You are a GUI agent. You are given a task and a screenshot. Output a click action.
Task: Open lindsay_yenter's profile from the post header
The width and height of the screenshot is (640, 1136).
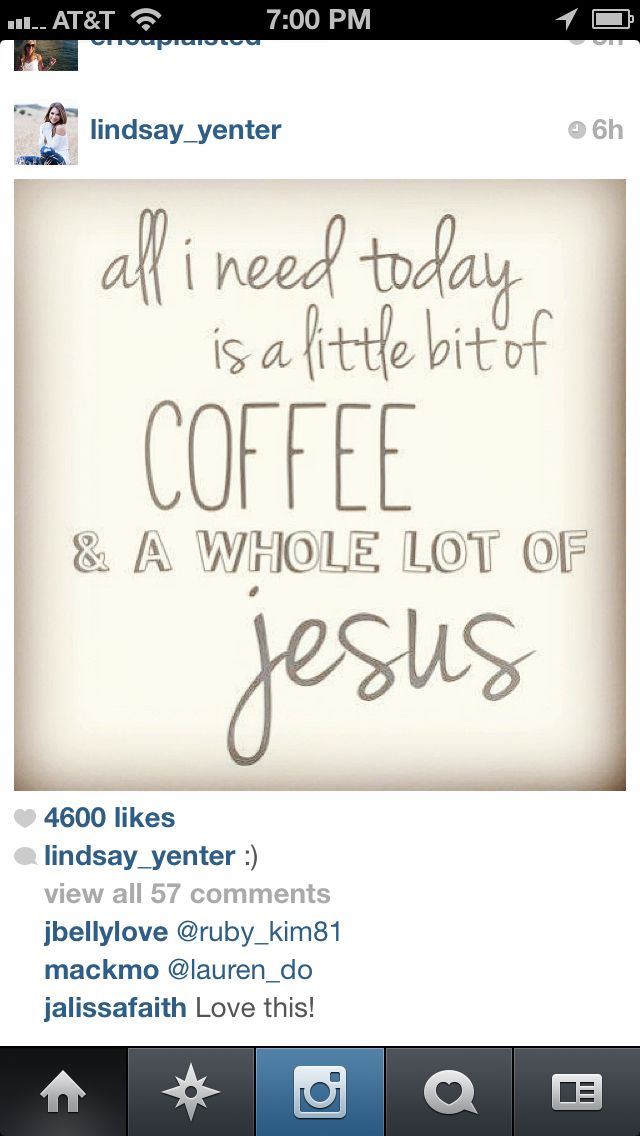click(185, 130)
